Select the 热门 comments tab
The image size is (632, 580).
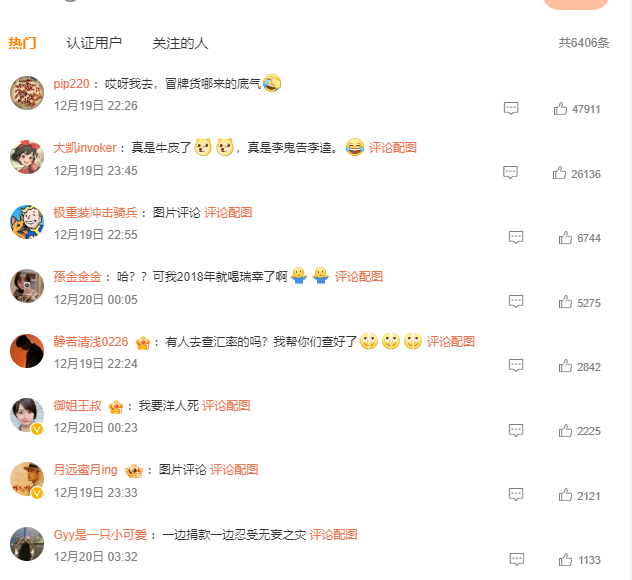(22, 43)
